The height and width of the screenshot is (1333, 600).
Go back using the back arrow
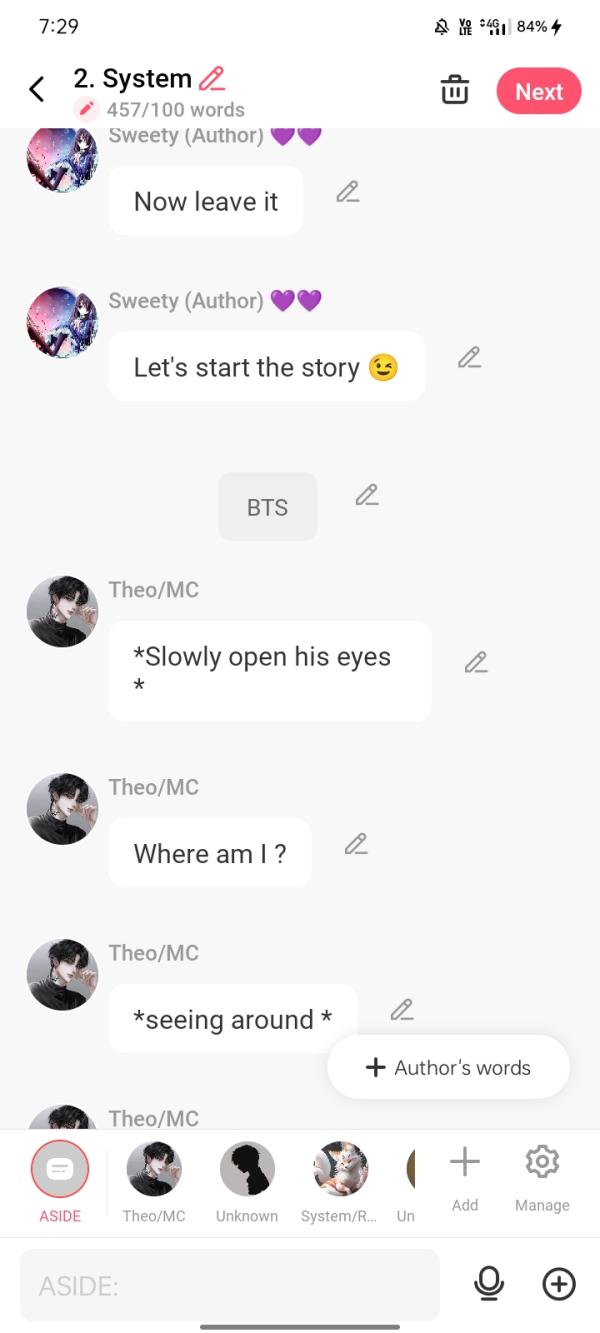(x=37, y=90)
